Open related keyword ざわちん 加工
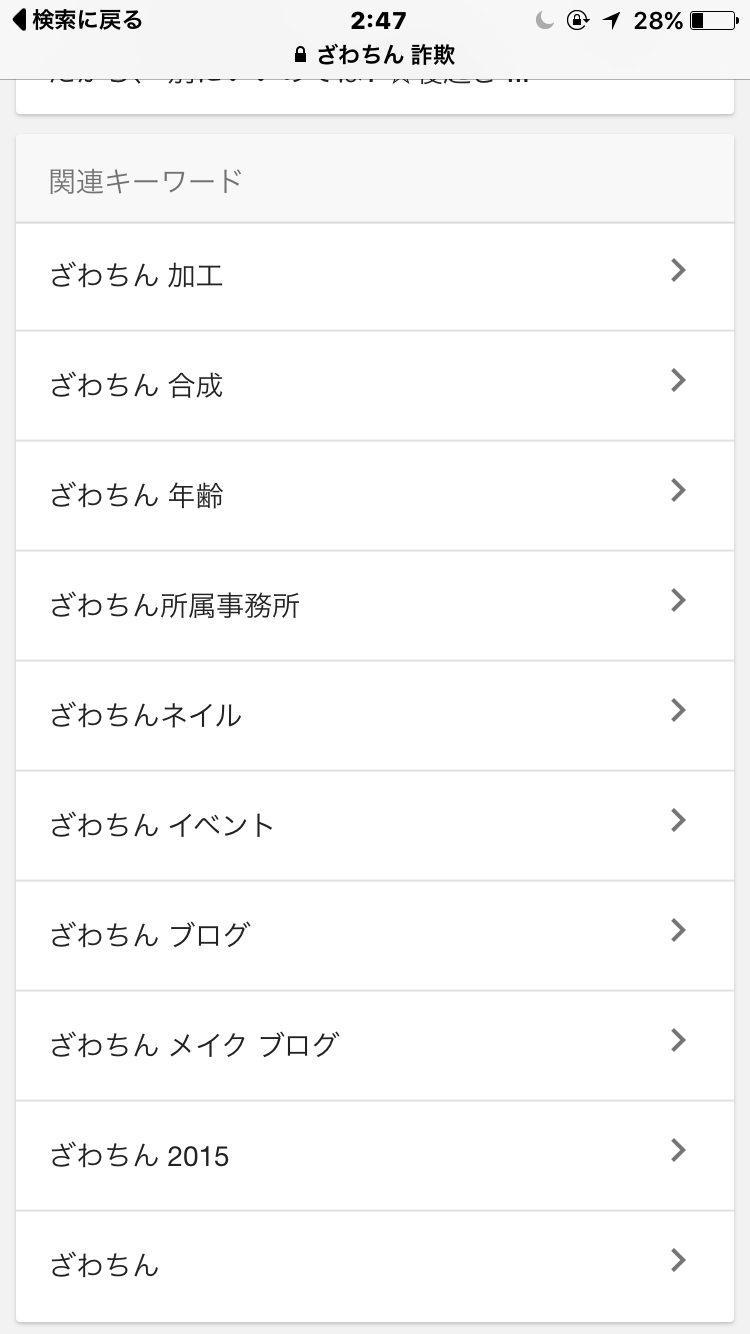 pyautogui.click(x=375, y=276)
